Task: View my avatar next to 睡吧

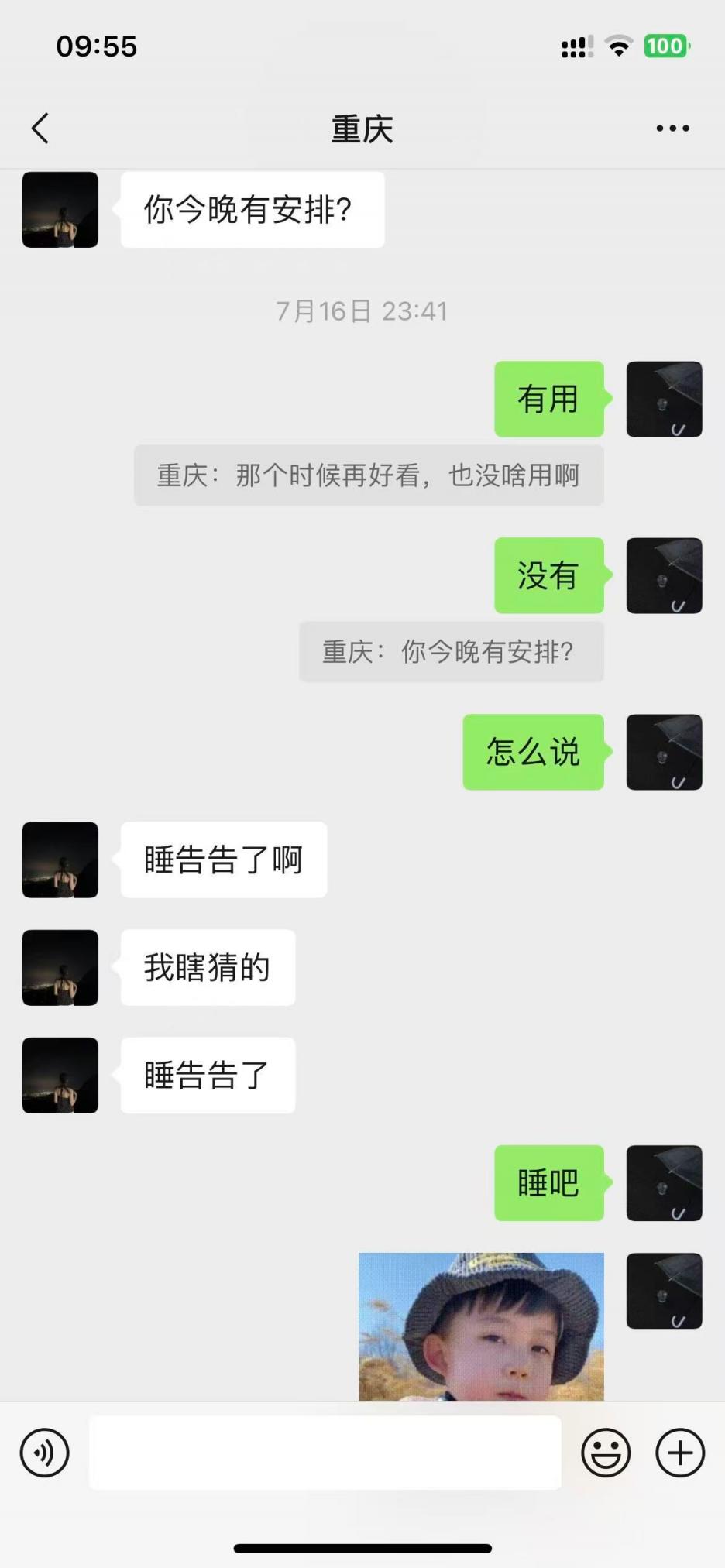Action: 664,1183
